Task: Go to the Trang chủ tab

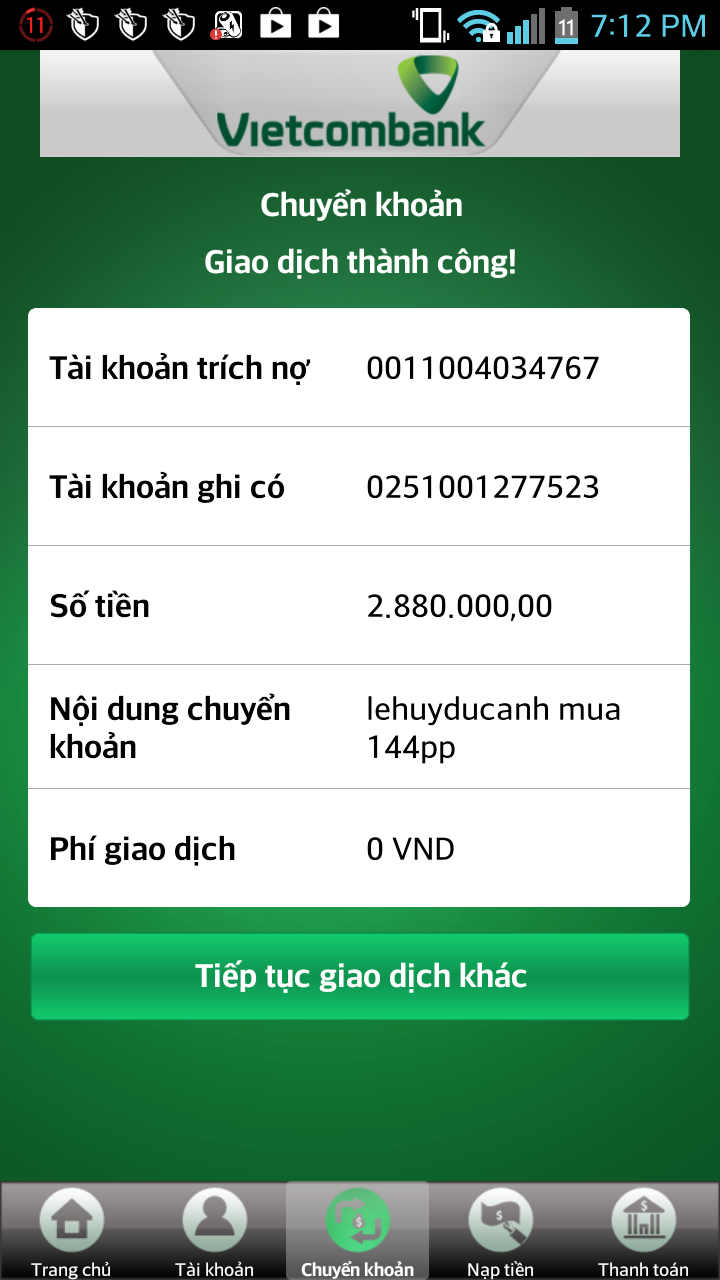Action: click(71, 1231)
